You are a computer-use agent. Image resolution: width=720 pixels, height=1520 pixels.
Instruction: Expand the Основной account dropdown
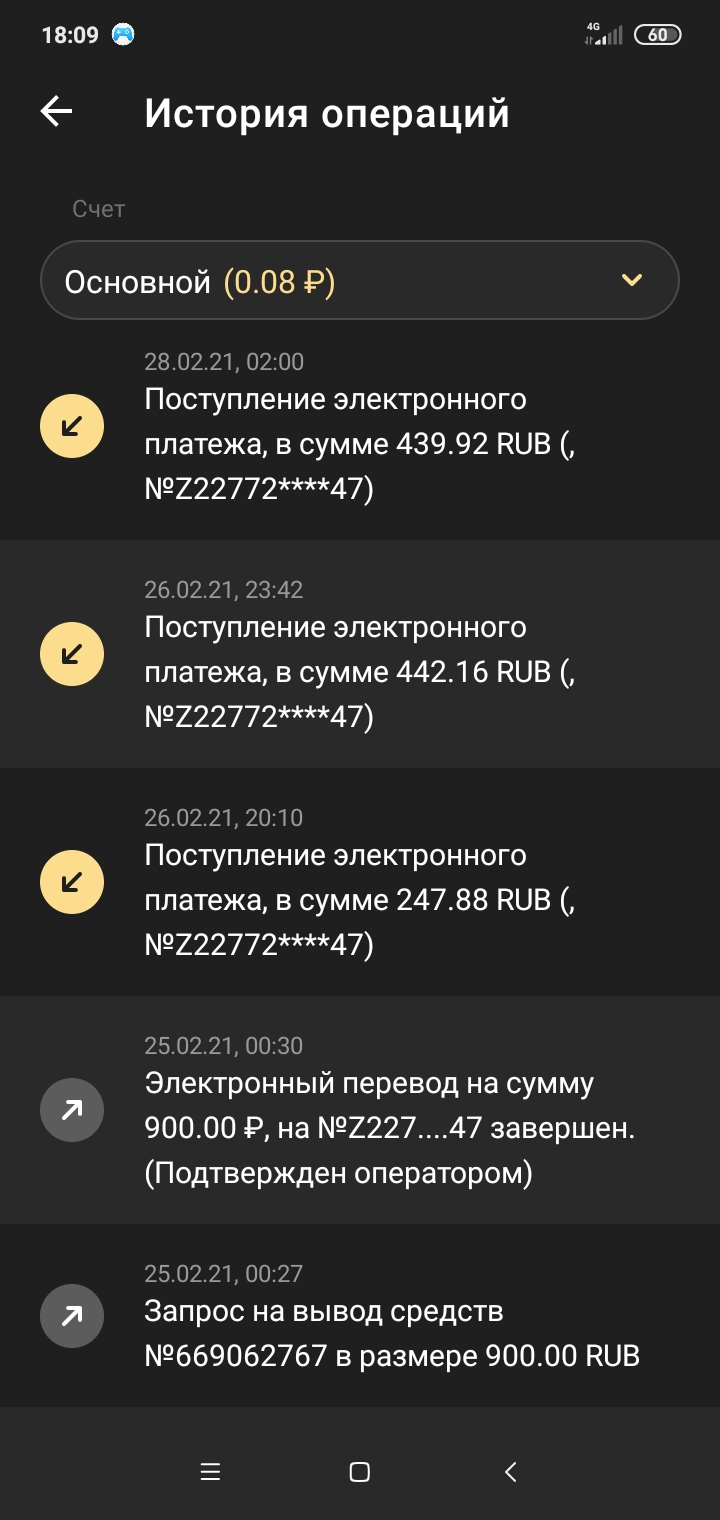pos(360,281)
